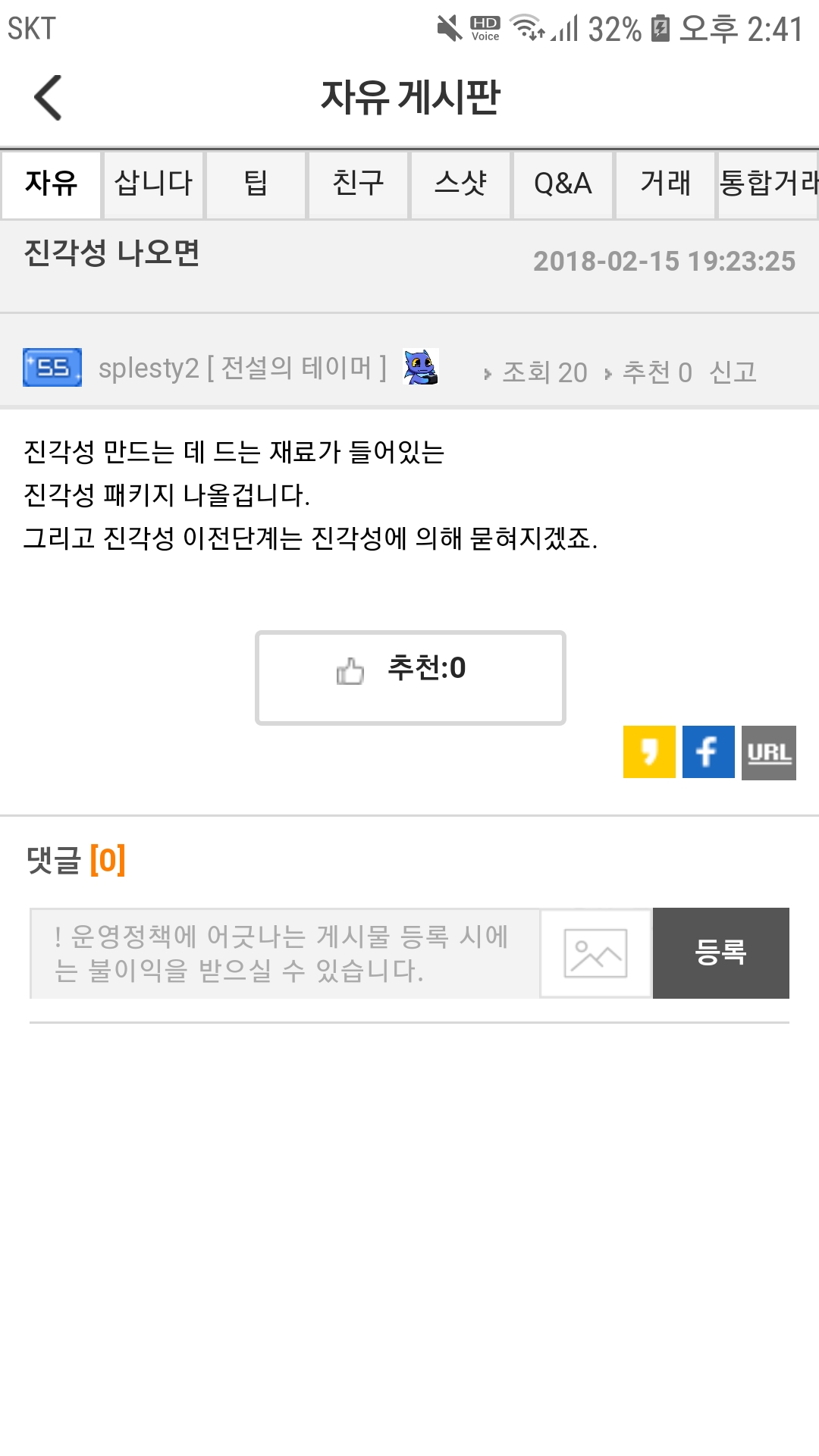Switch to the 친구 tab
819x1456 pixels.
pyautogui.click(x=358, y=184)
